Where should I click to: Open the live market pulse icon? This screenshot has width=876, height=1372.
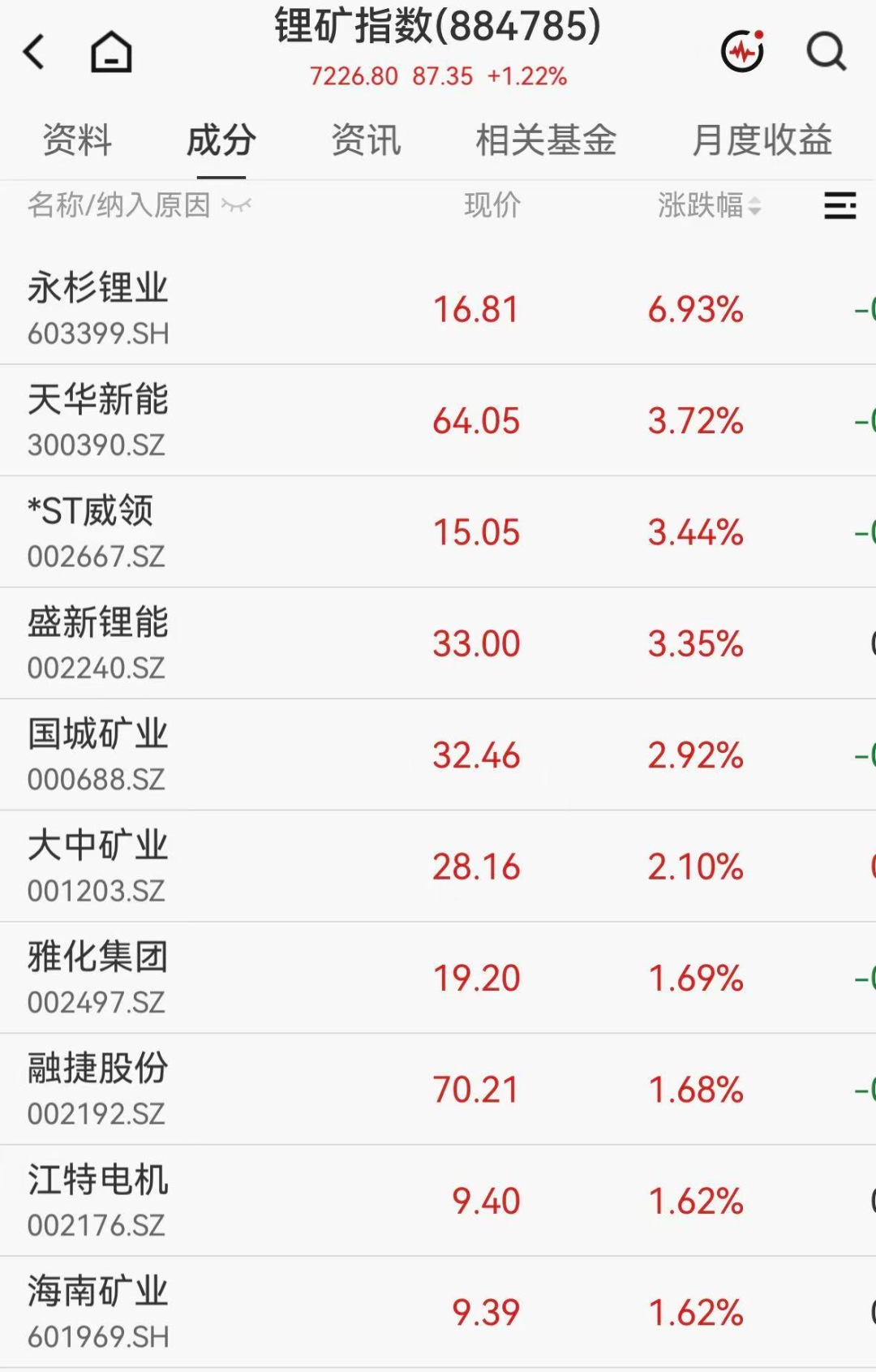742,51
